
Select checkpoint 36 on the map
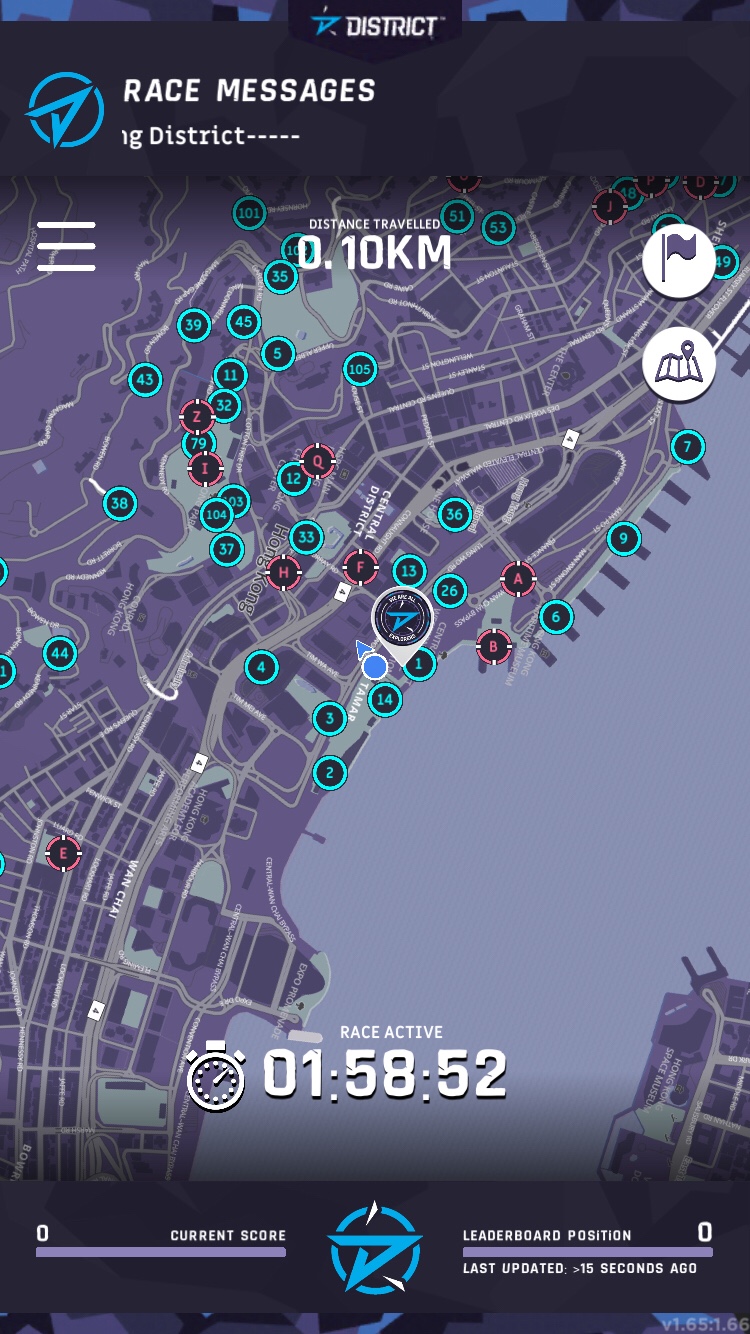click(454, 515)
